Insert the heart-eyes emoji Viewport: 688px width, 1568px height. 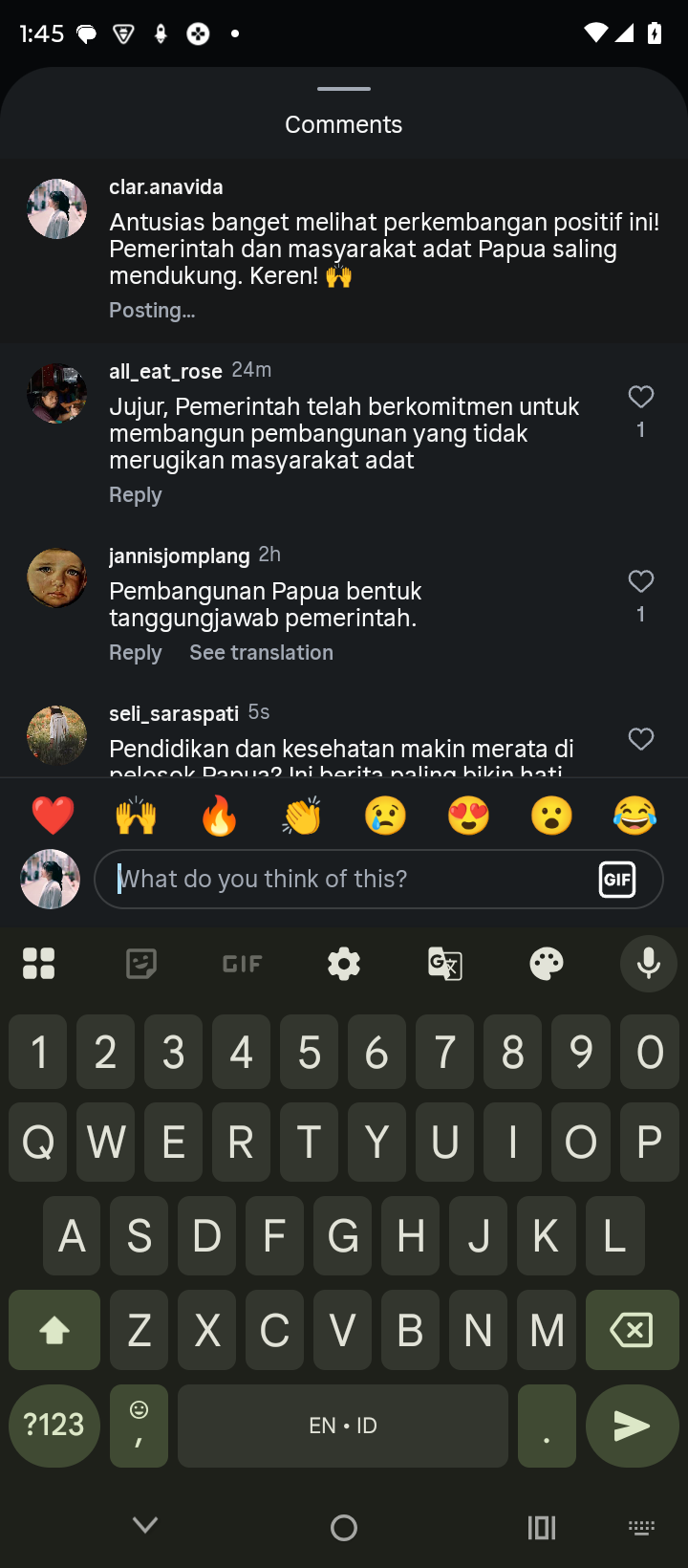click(468, 817)
